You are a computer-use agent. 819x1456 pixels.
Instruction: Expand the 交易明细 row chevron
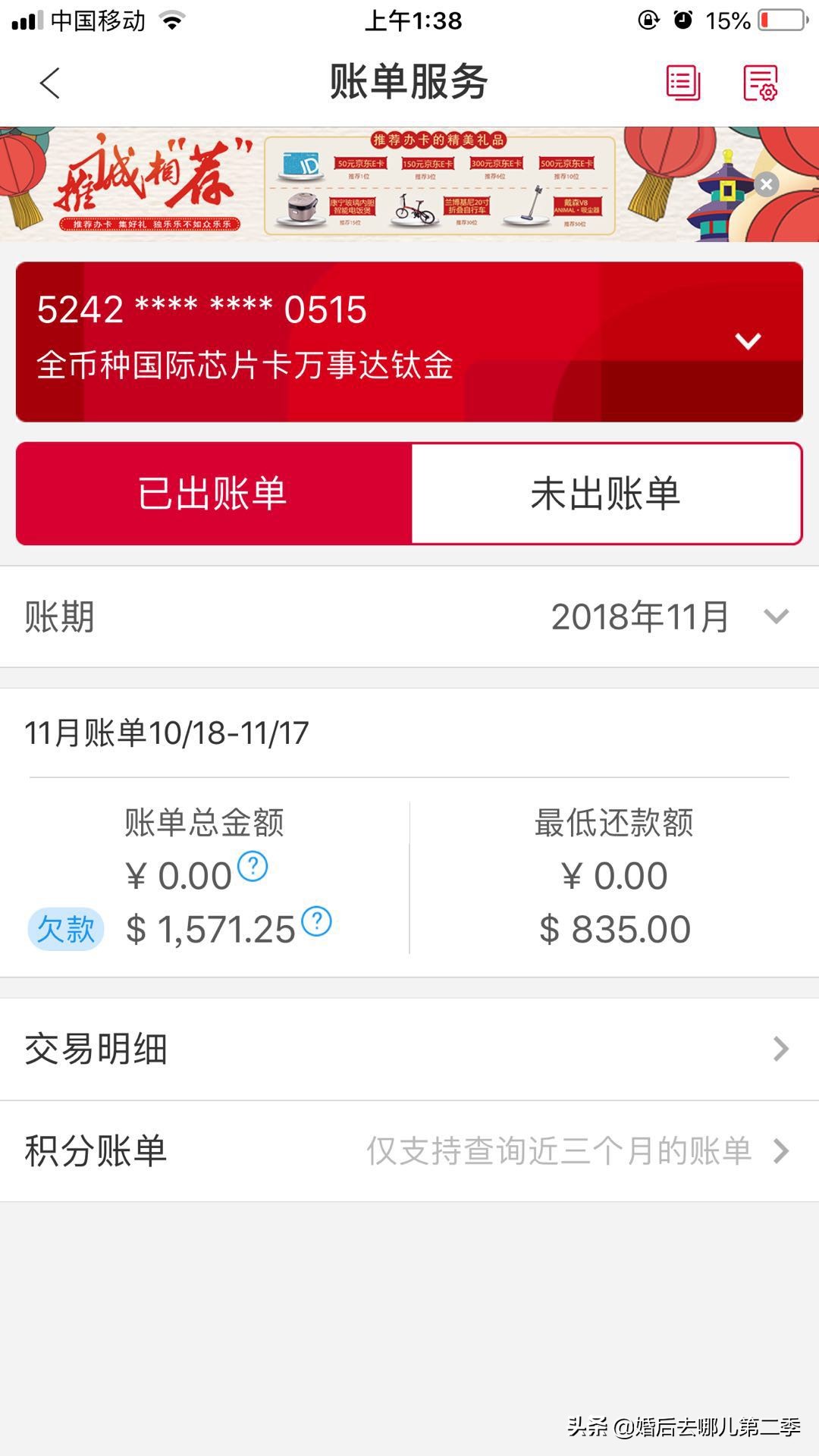click(x=780, y=1049)
